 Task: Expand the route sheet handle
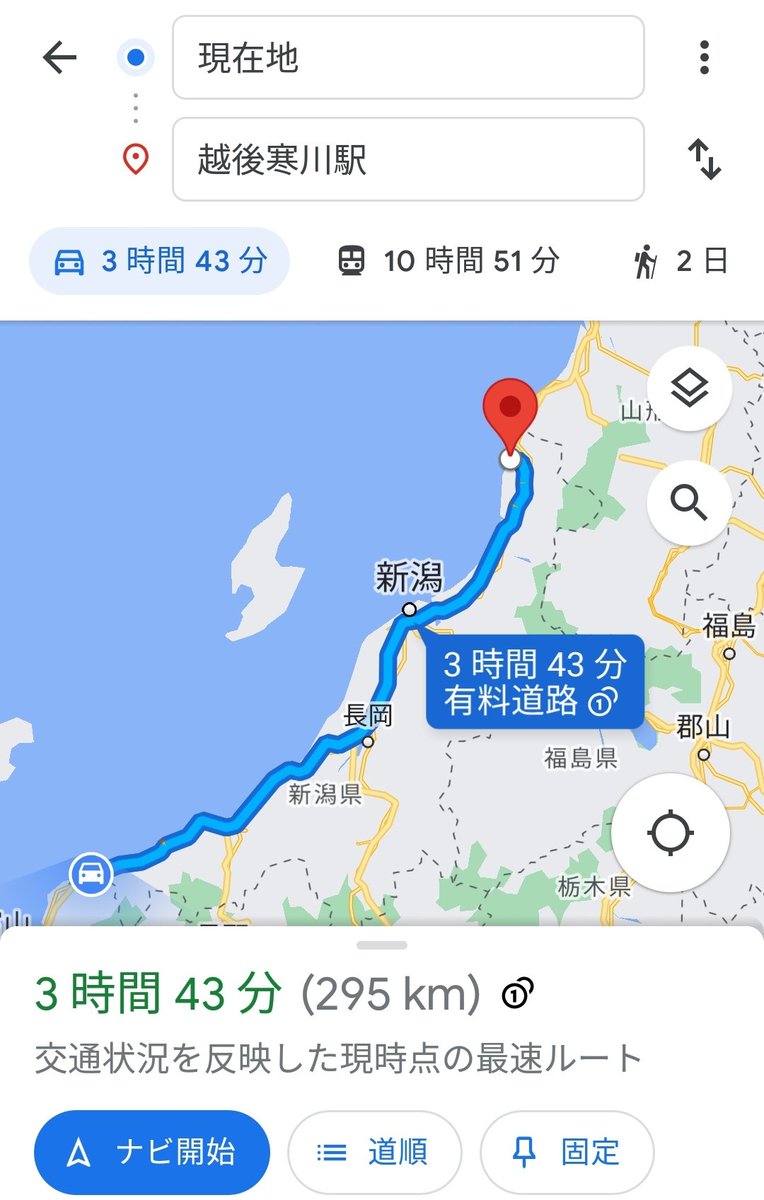[x=382, y=945]
